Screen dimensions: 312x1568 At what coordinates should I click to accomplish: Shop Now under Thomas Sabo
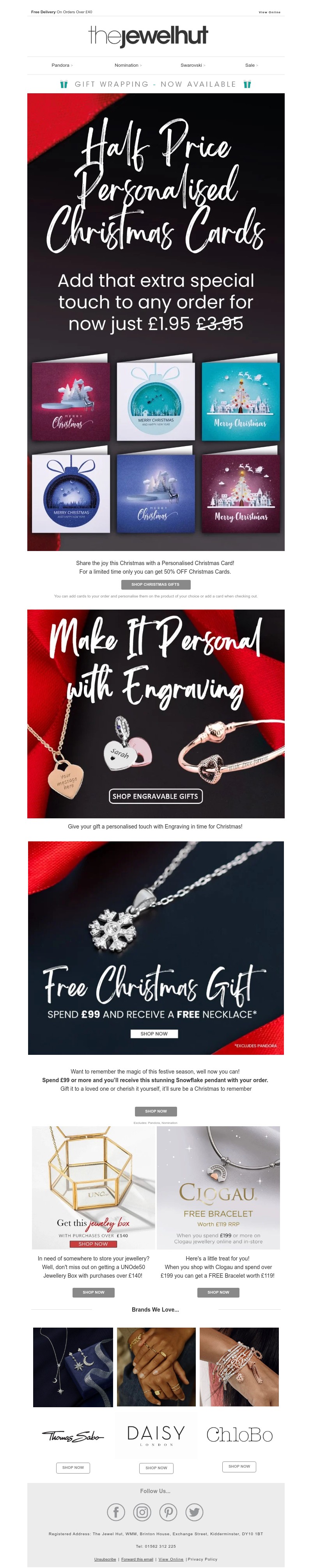pyautogui.click(x=73, y=1468)
